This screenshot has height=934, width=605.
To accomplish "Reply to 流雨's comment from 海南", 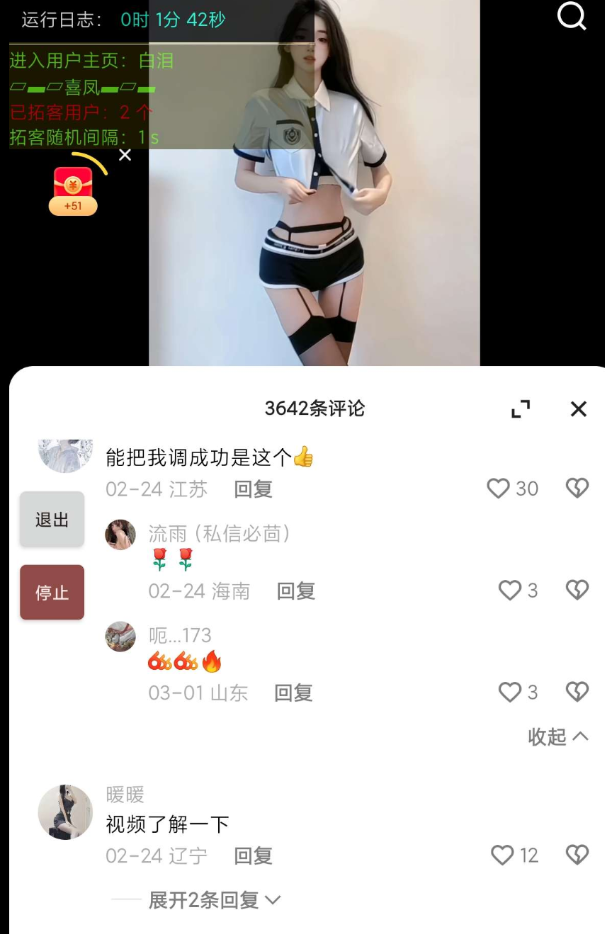I will coord(296,591).
